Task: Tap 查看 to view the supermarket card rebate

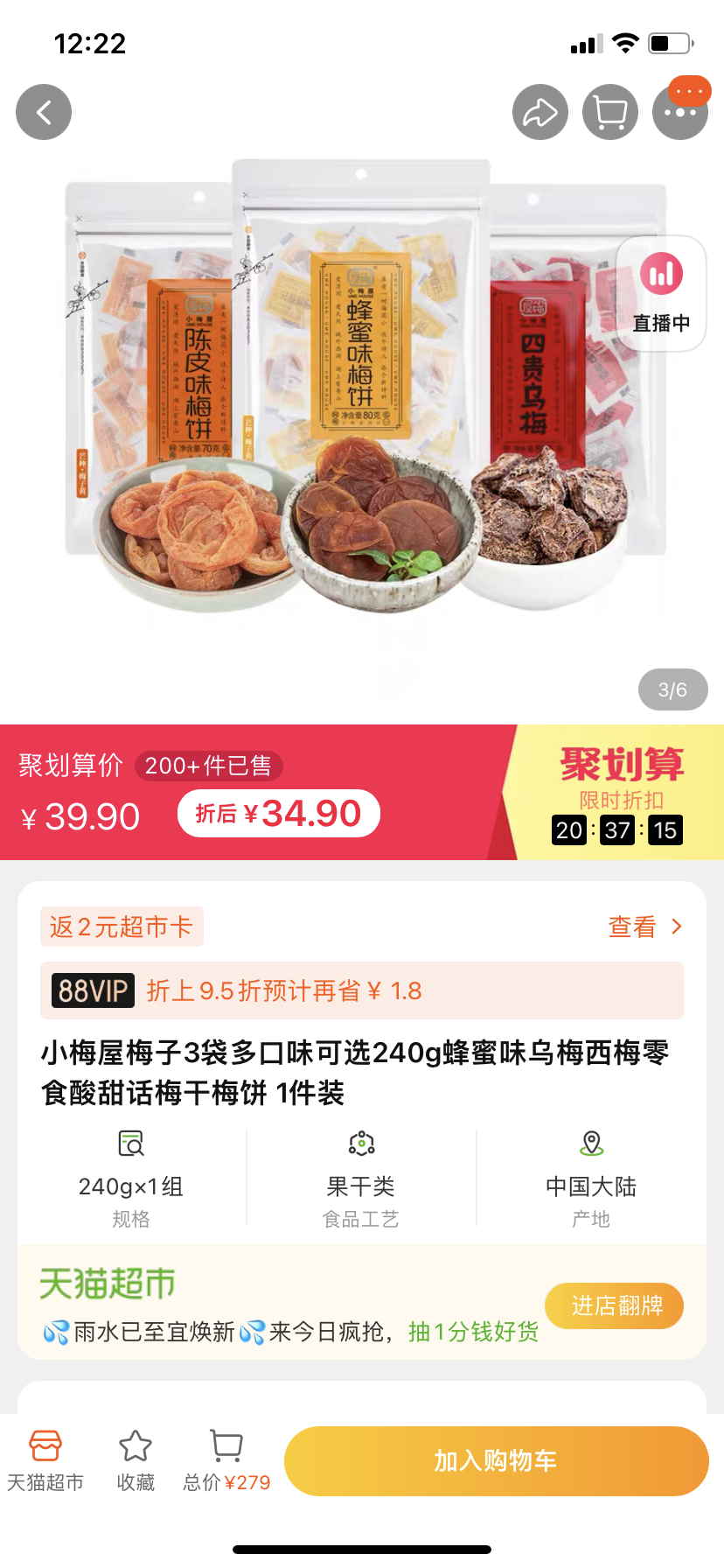Action: point(645,927)
